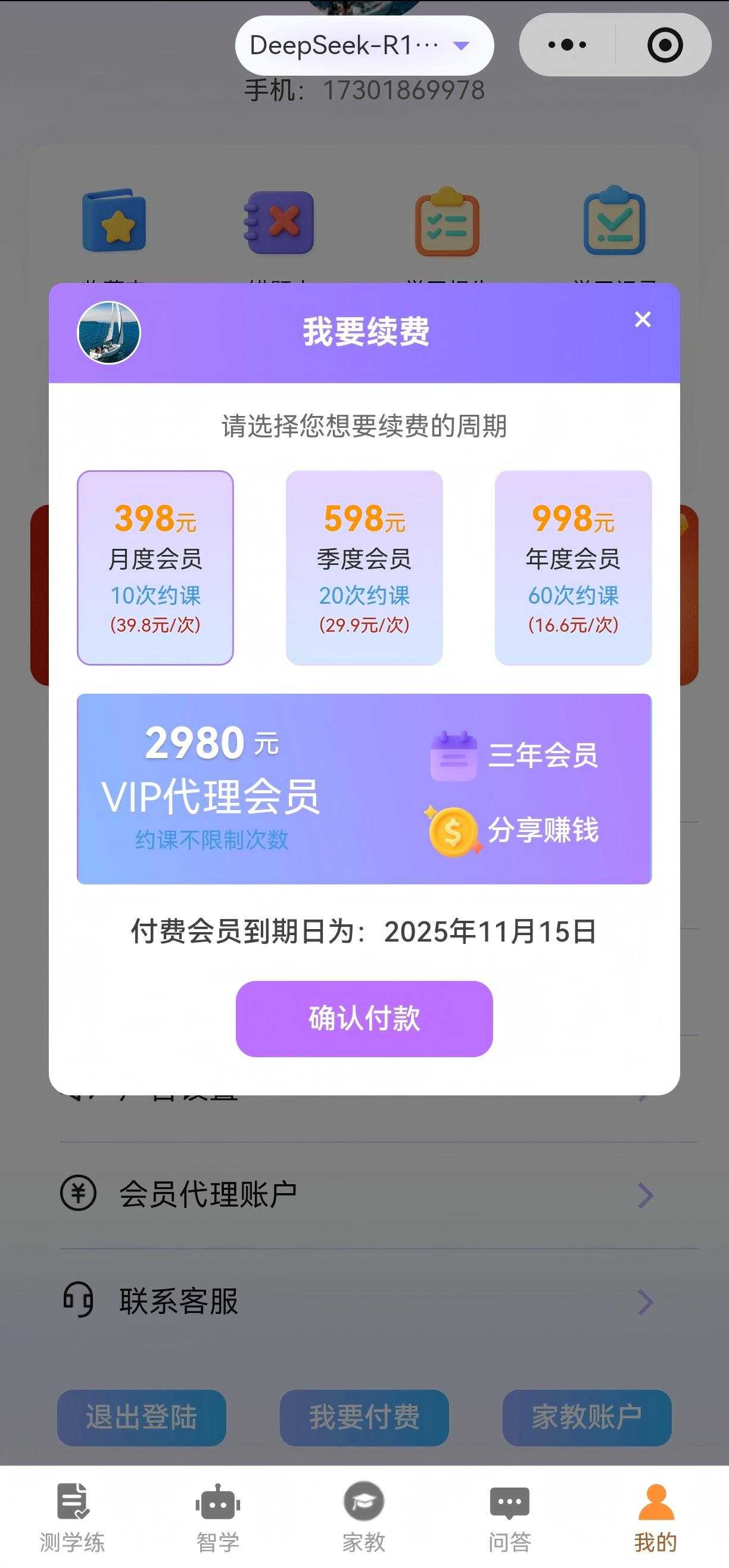Viewport: 729px width, 1568px height.
Task: Close the 我要续费 renewal dialog
Action: click(643, 319)
